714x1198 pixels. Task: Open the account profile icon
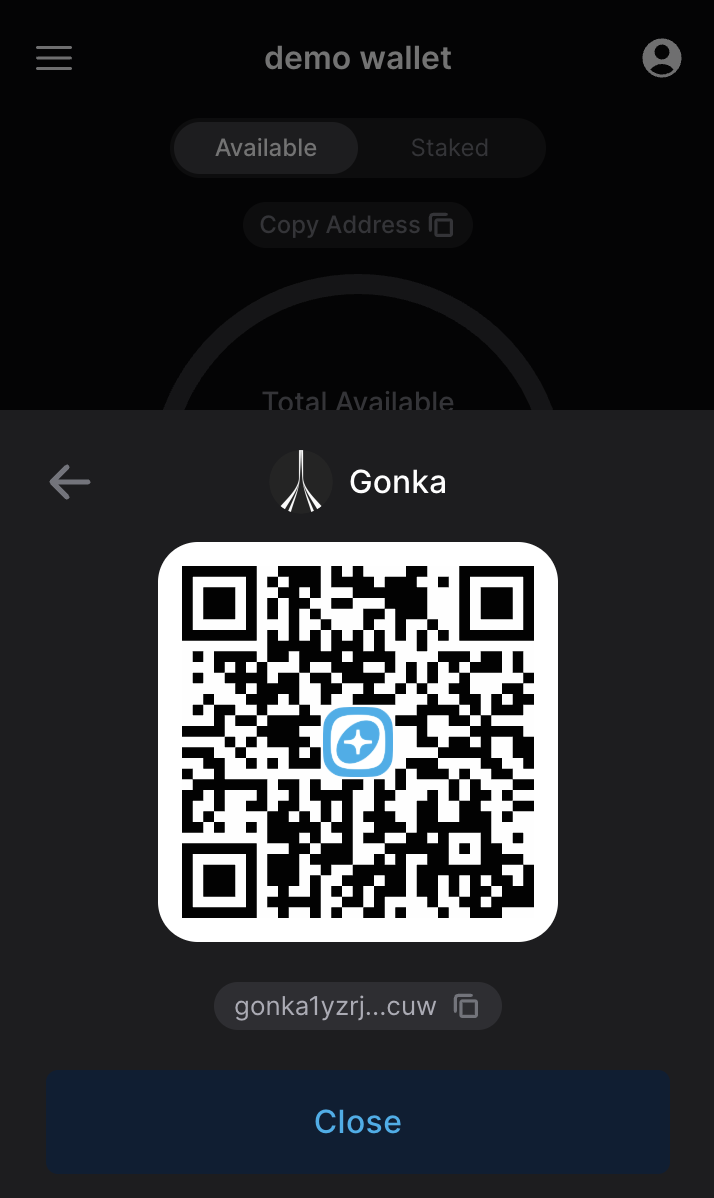click(661, 58)
